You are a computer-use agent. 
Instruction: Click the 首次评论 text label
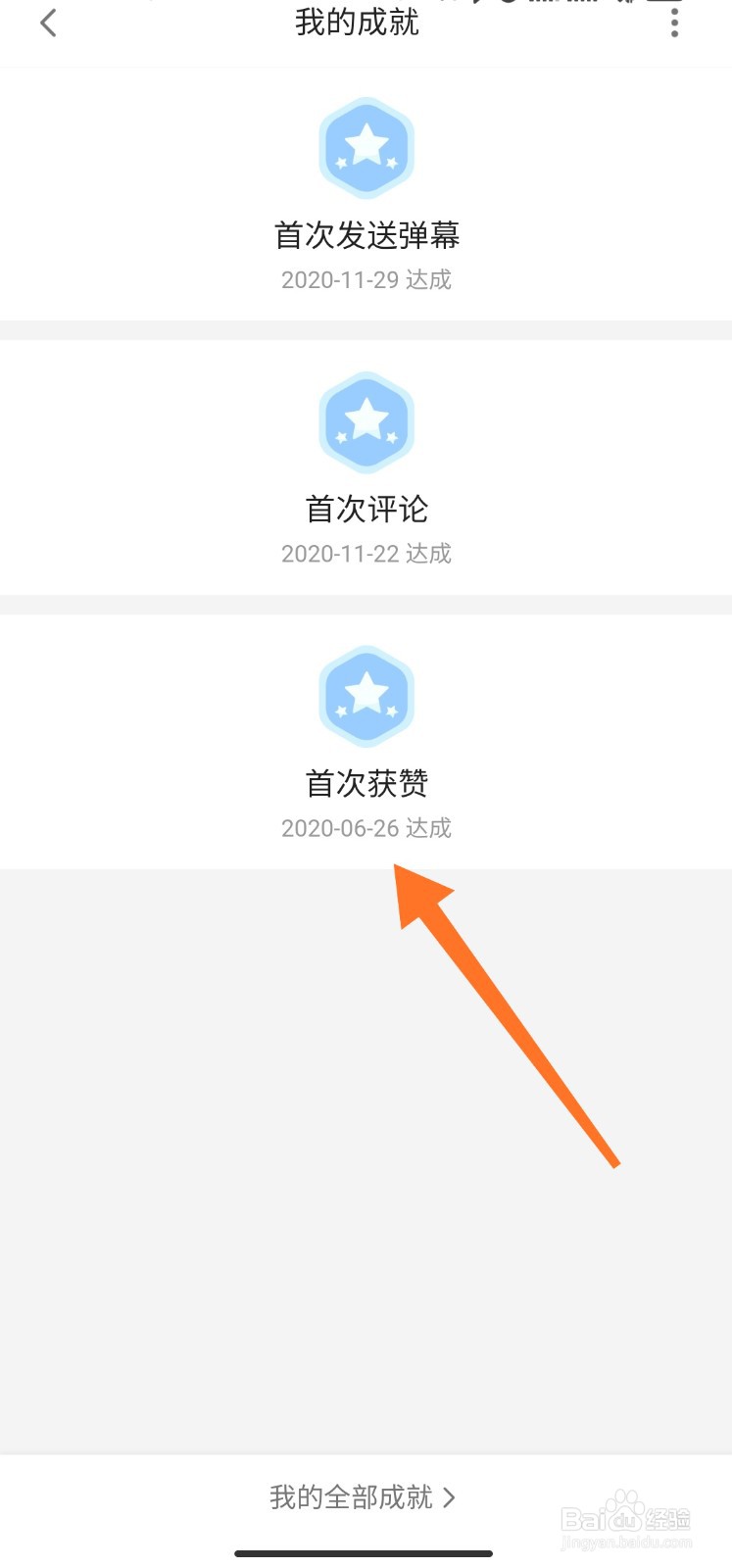tap(366, 510)
